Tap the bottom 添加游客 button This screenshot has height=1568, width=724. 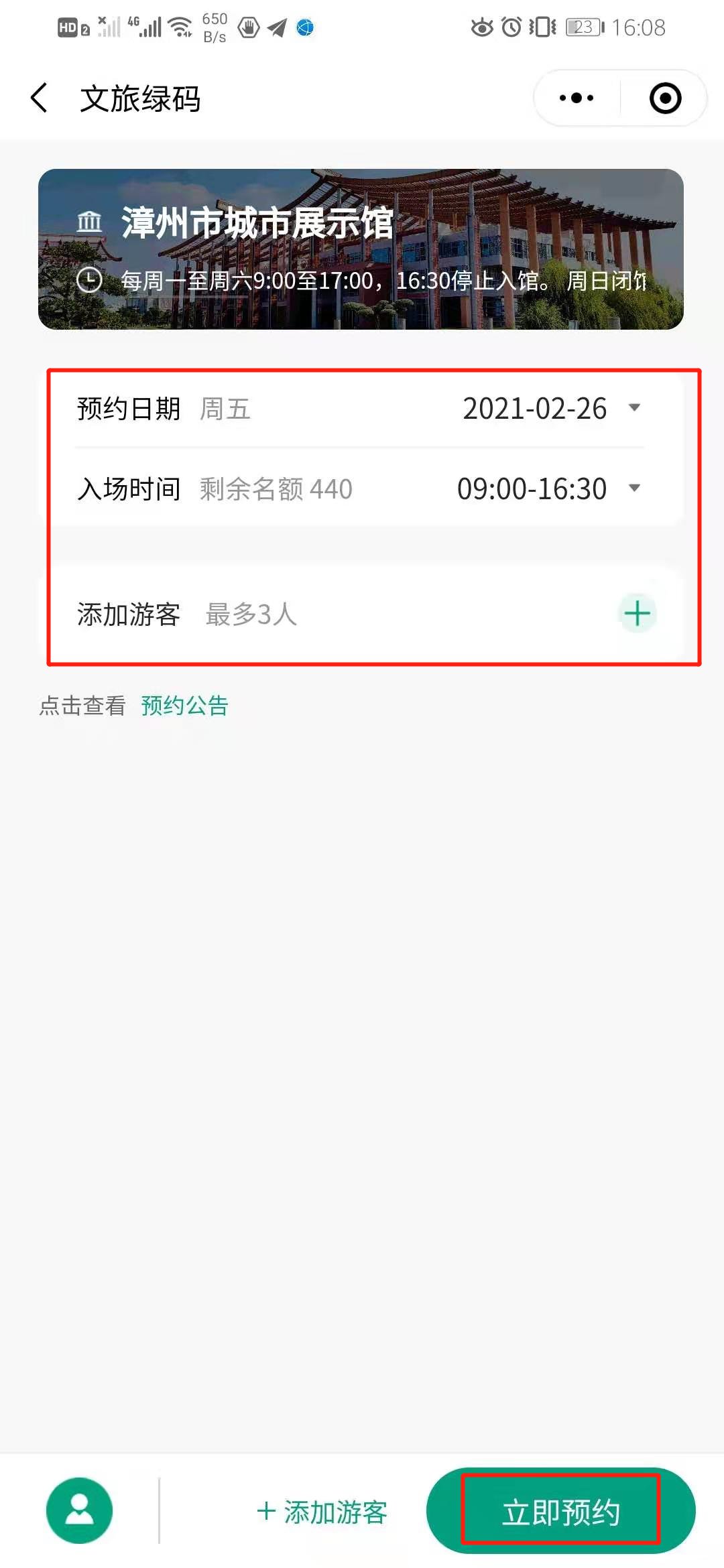[322, 1512]
